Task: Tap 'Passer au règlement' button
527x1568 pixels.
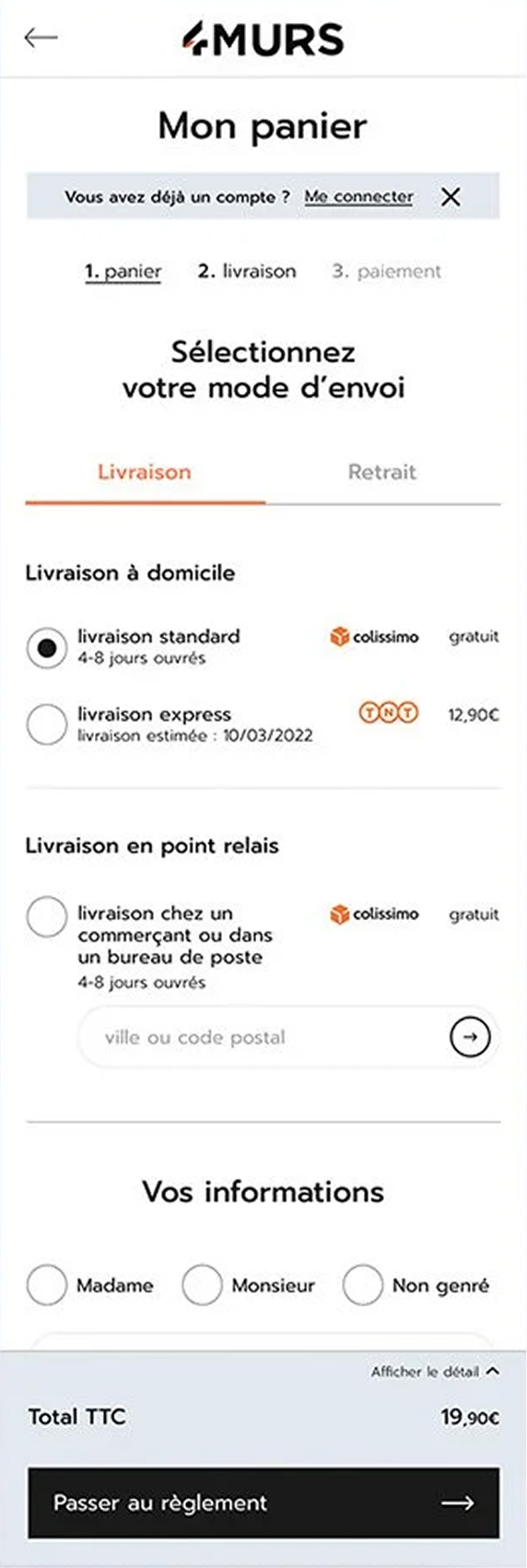Action: 263,1503
